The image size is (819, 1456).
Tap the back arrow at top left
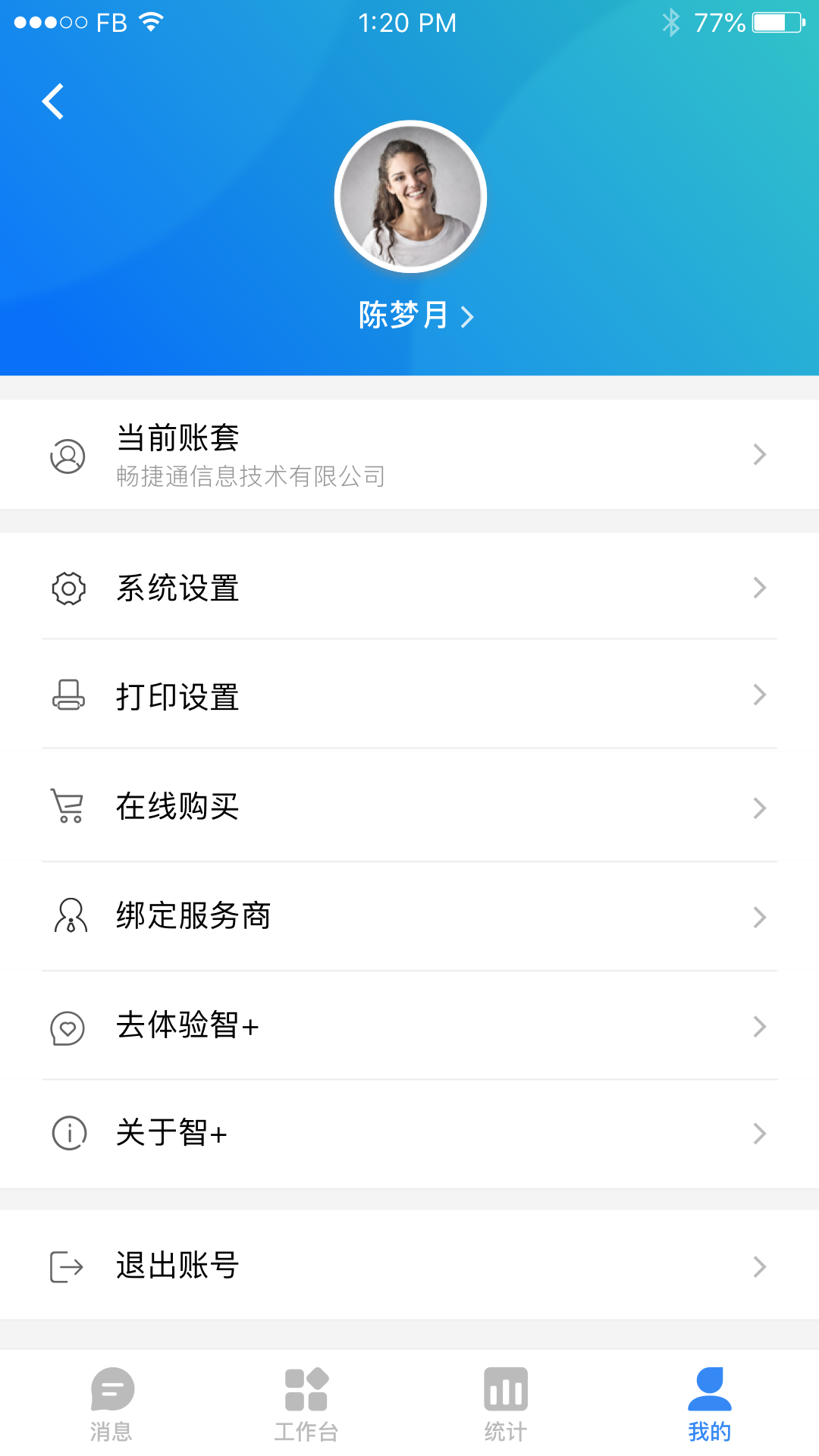click(53, 101)
